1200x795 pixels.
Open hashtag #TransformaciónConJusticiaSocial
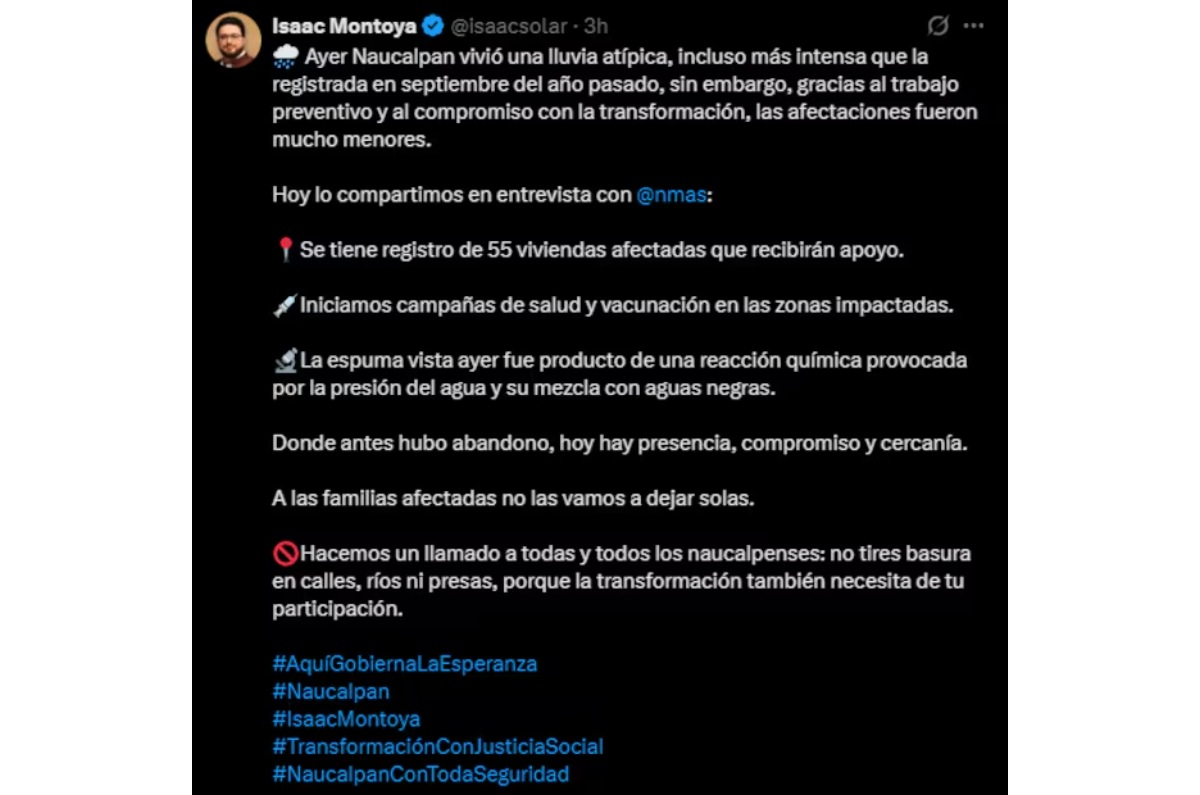pyautogui.click(x=438, y=746)
